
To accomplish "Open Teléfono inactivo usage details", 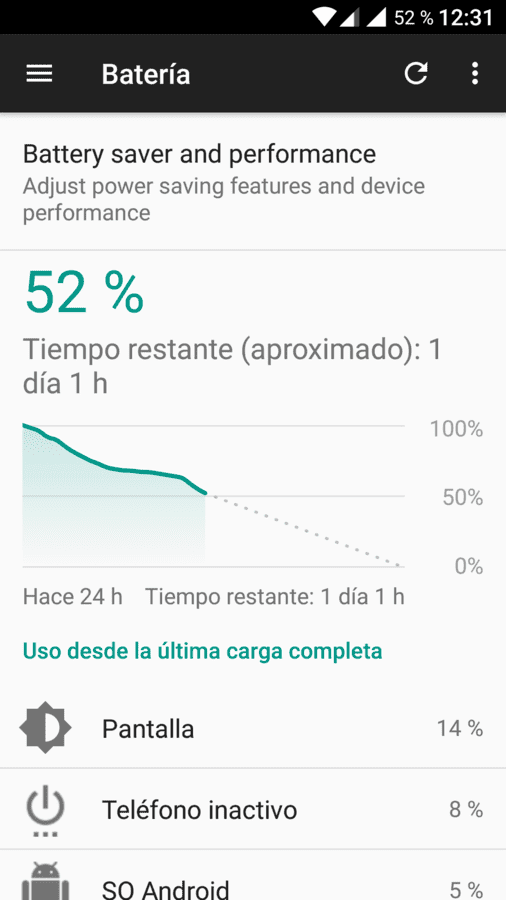I will coord(253,809).
